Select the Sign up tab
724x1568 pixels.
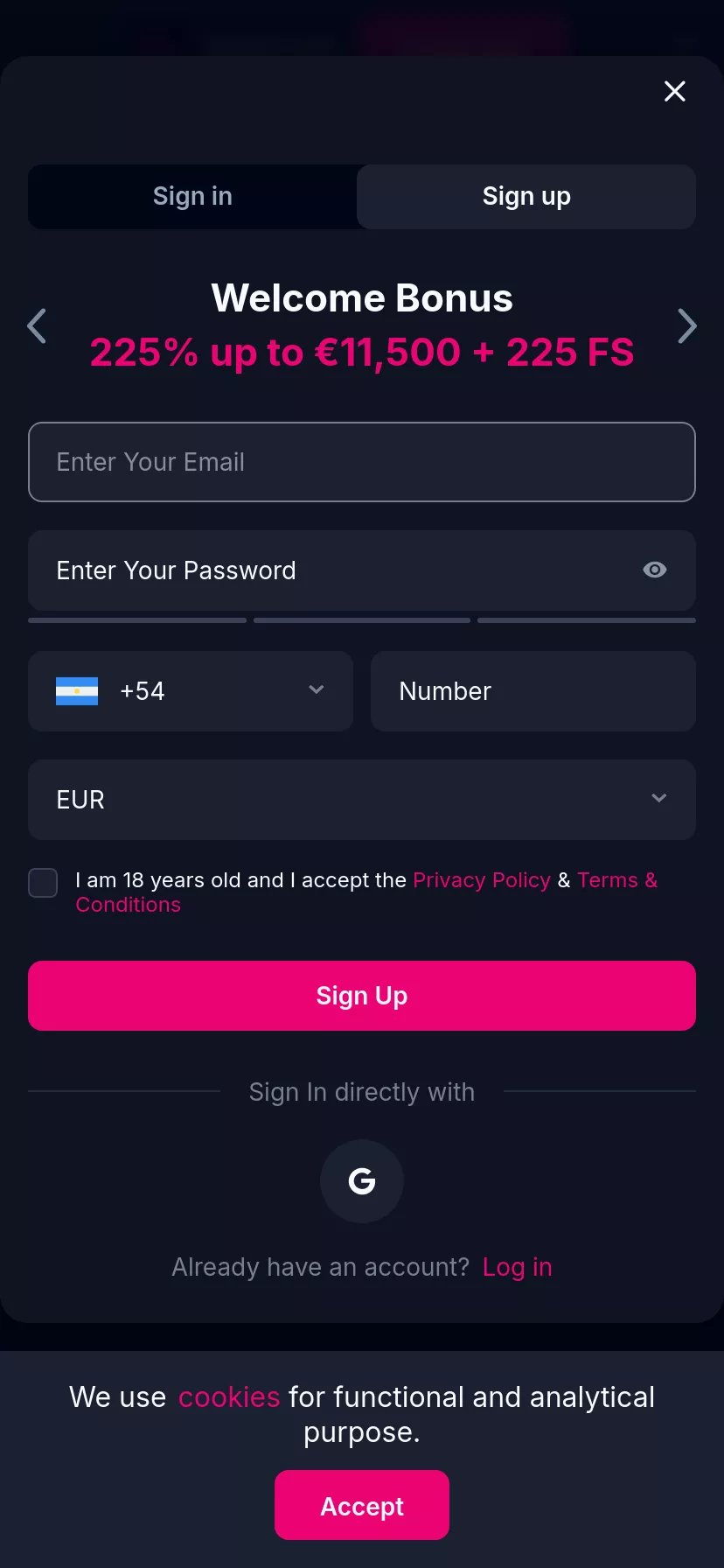click(526, 196)
